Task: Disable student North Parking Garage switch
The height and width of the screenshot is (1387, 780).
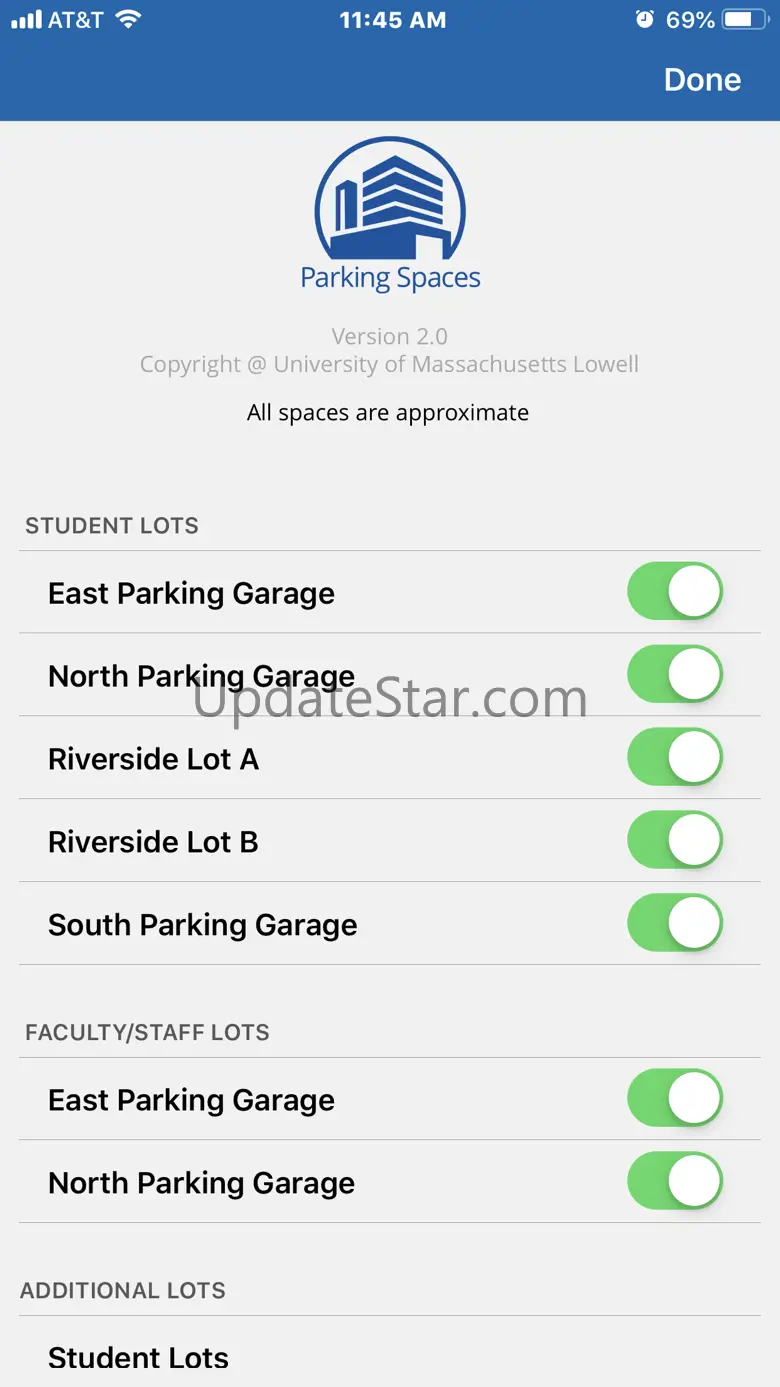Action: click(x=675, y=674)
